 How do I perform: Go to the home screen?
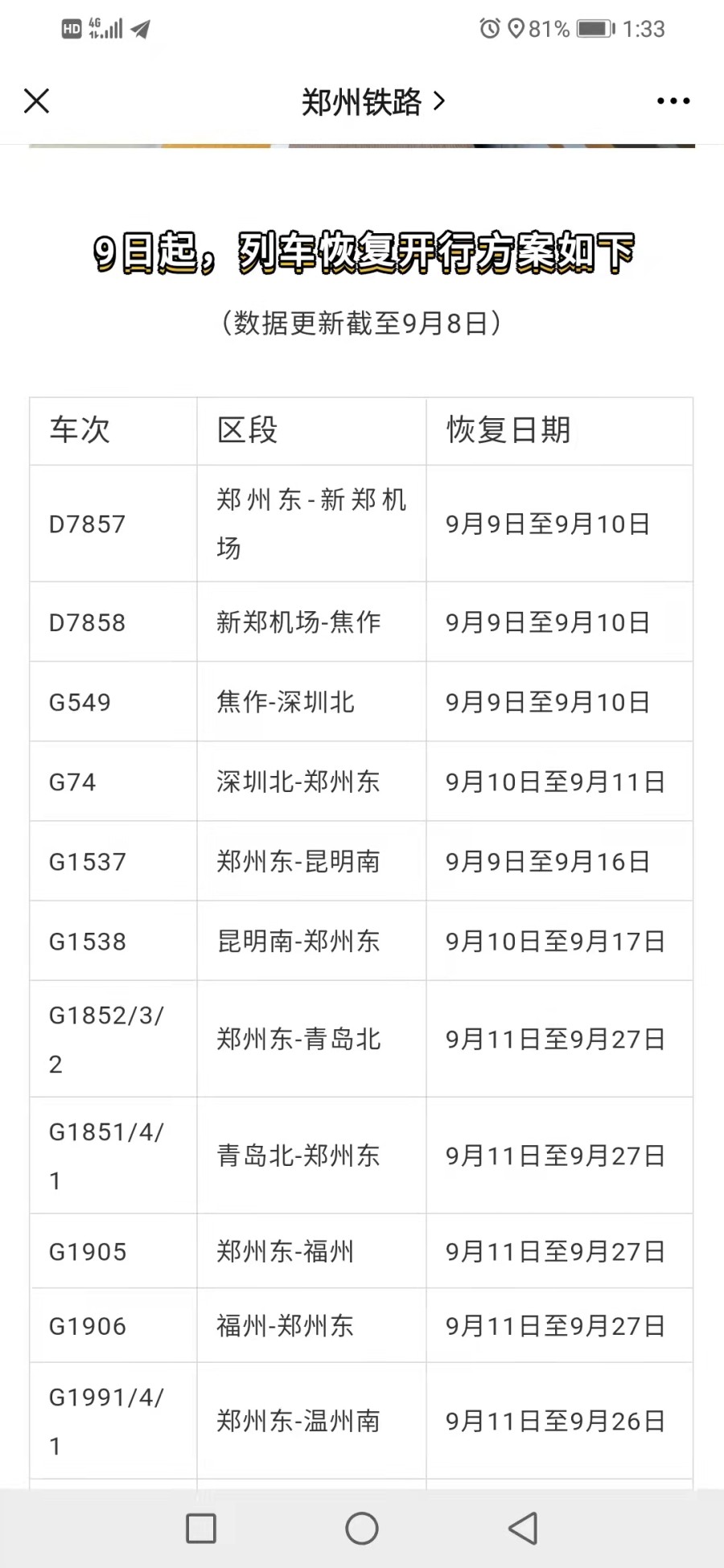[x=361, y=1528]
